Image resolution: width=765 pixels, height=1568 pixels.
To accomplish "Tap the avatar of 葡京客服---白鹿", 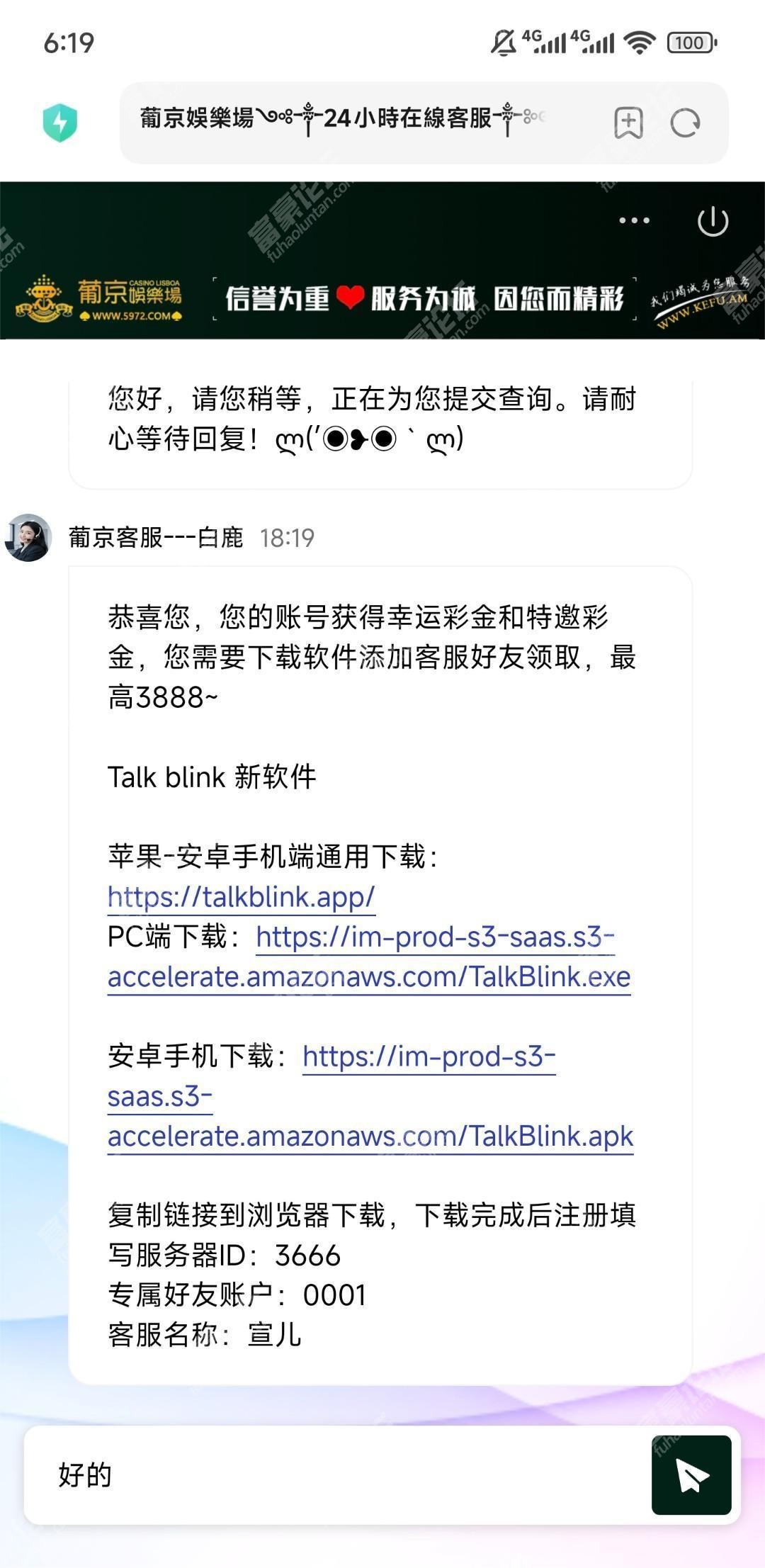I will [28, 538].
